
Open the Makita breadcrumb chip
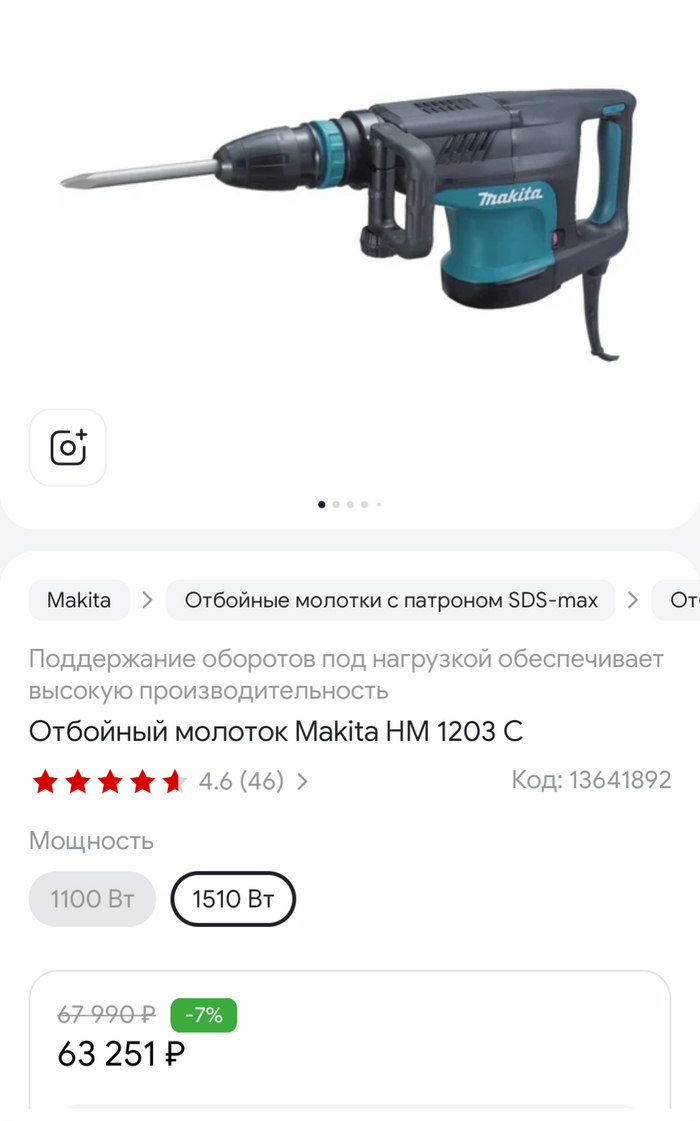click(79, 600)
